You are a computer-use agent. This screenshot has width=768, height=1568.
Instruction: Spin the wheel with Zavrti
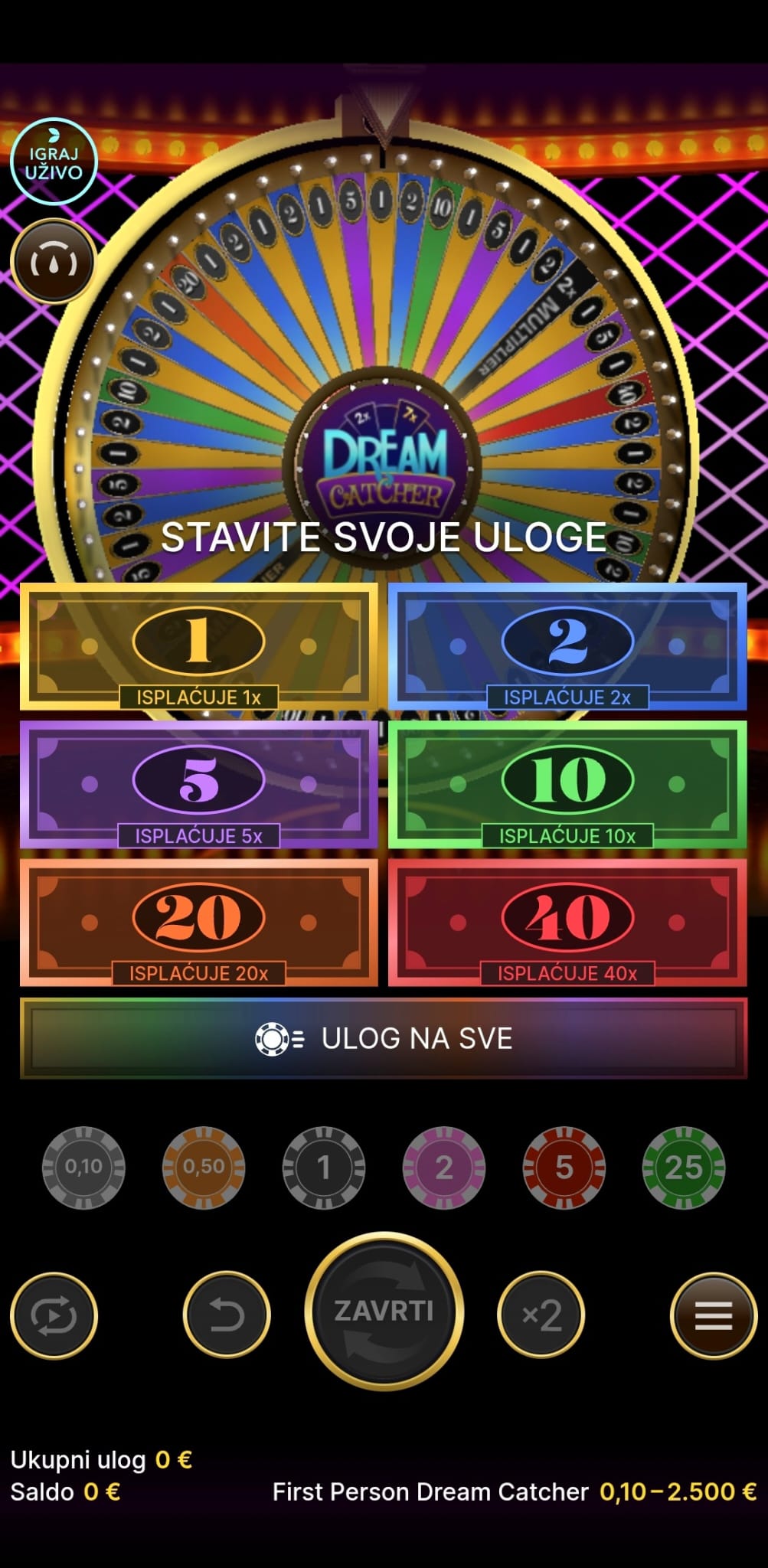coord(384,1311)
